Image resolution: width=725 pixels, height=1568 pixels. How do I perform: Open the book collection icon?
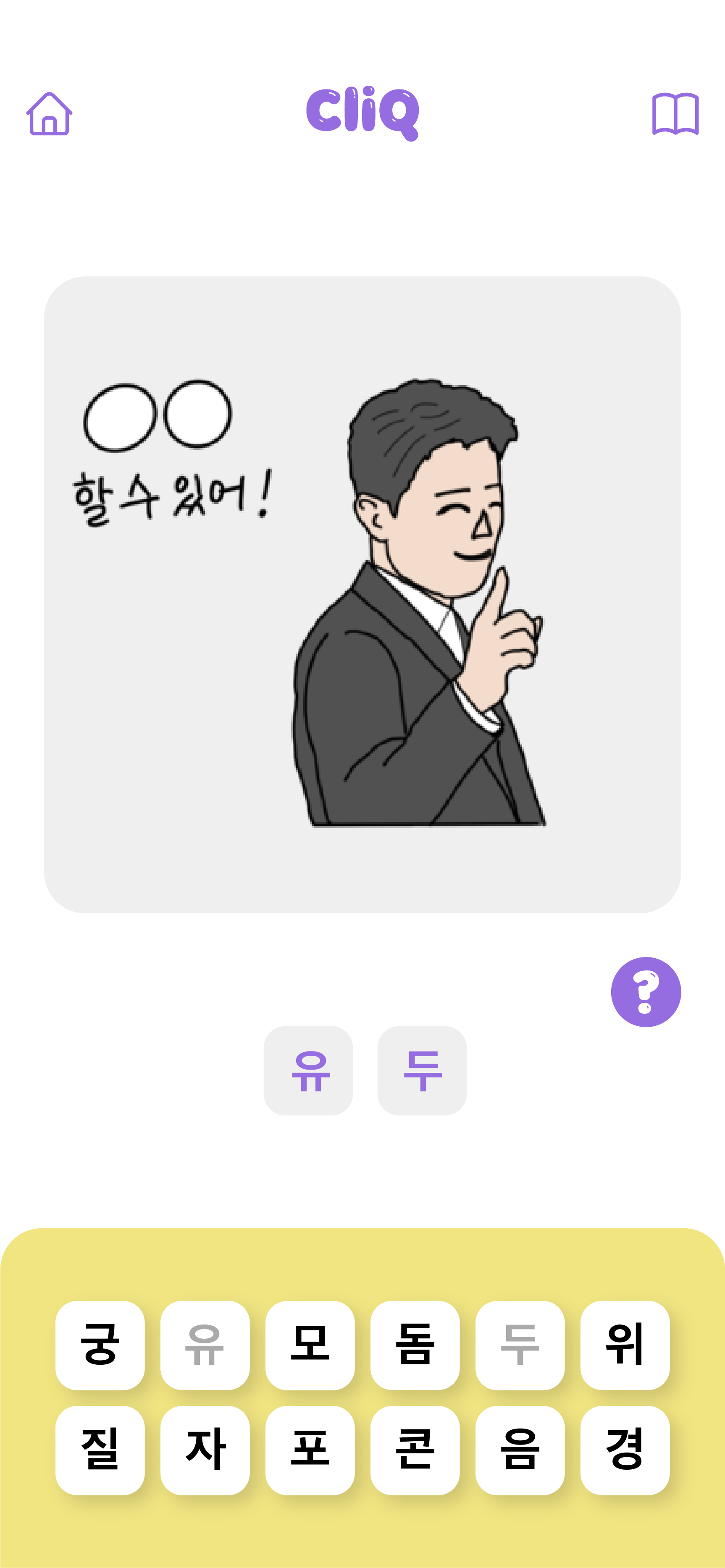click(675, 114)
